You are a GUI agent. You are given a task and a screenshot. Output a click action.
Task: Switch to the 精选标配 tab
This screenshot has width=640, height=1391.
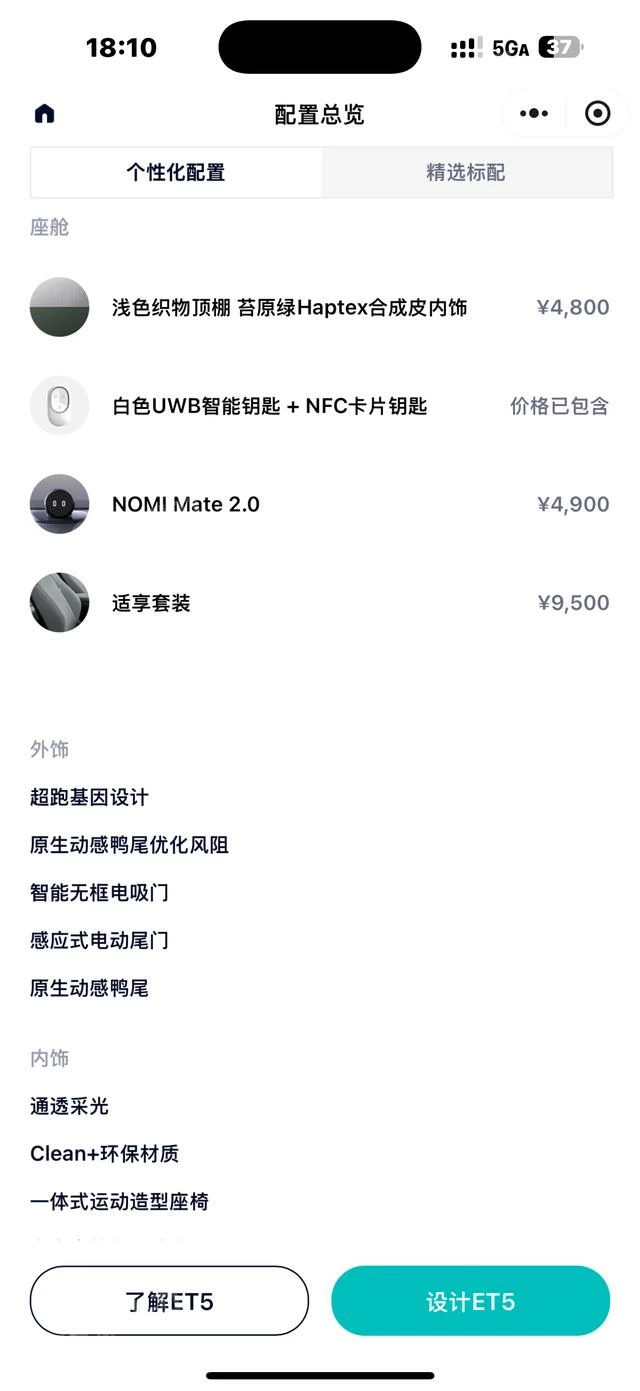point(466,173)
